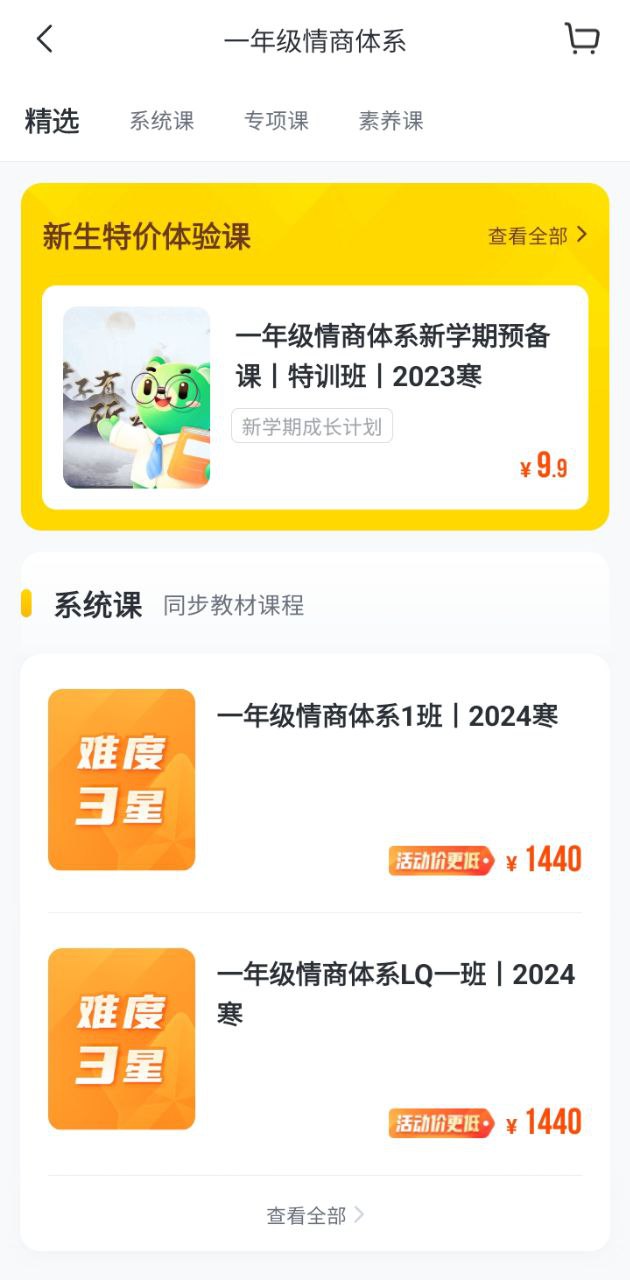Viewport: 630px width, 1280px height.
Task: Switch to the 专项课 tab
Action: (277, 121)
